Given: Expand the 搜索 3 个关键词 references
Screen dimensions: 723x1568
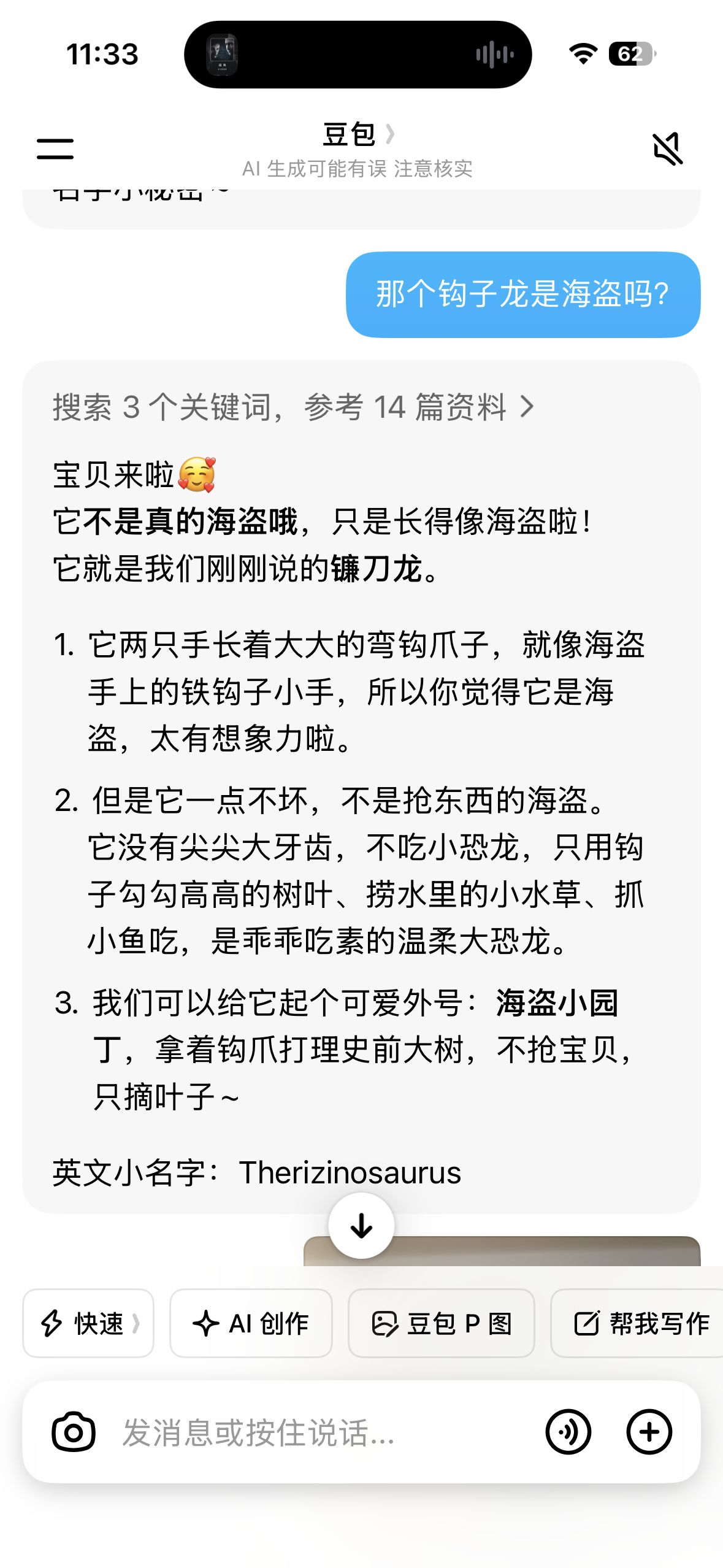Looking at the screenshot, I should [293, 407].
